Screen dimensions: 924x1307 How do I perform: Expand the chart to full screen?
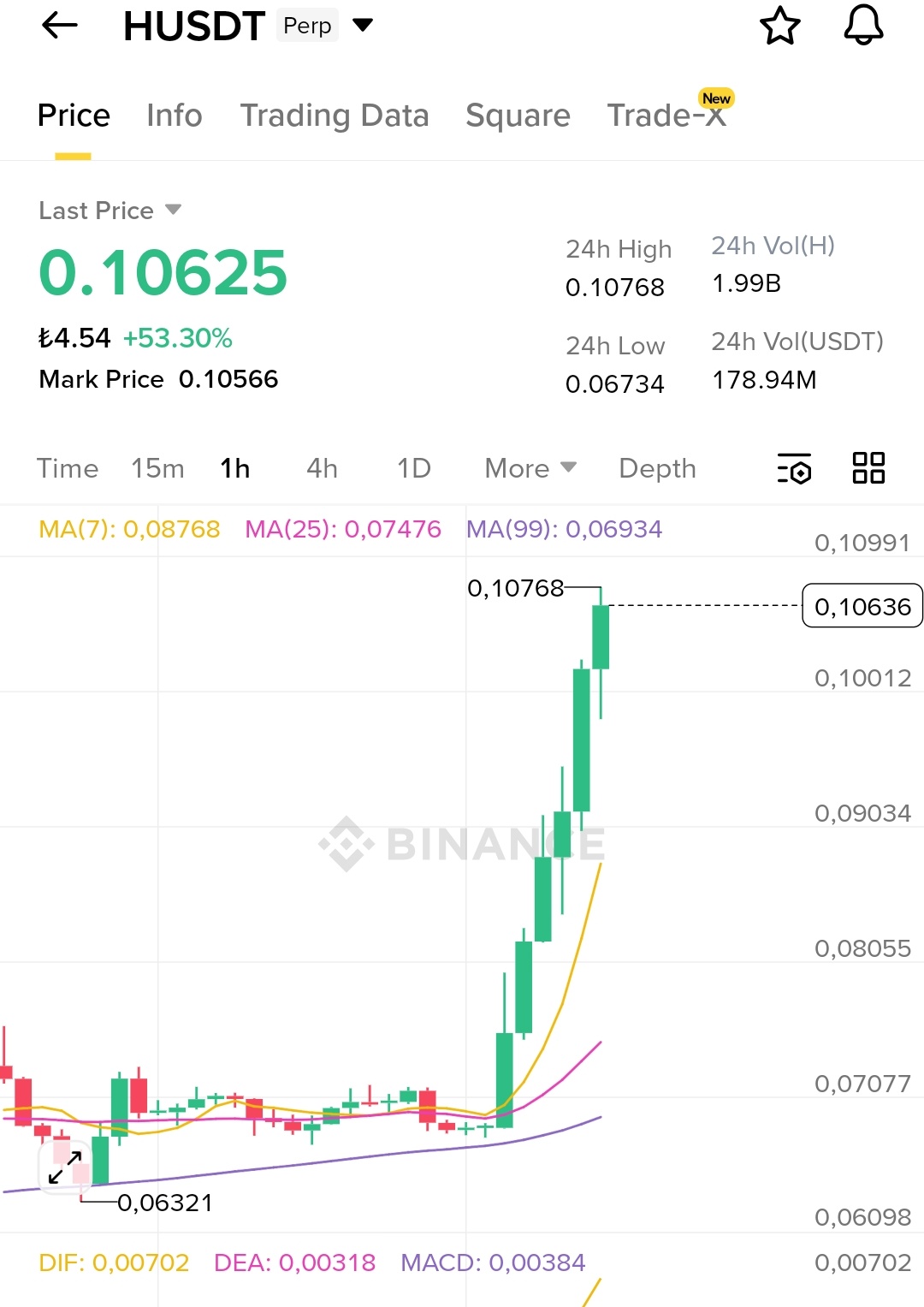(65, 1167)
